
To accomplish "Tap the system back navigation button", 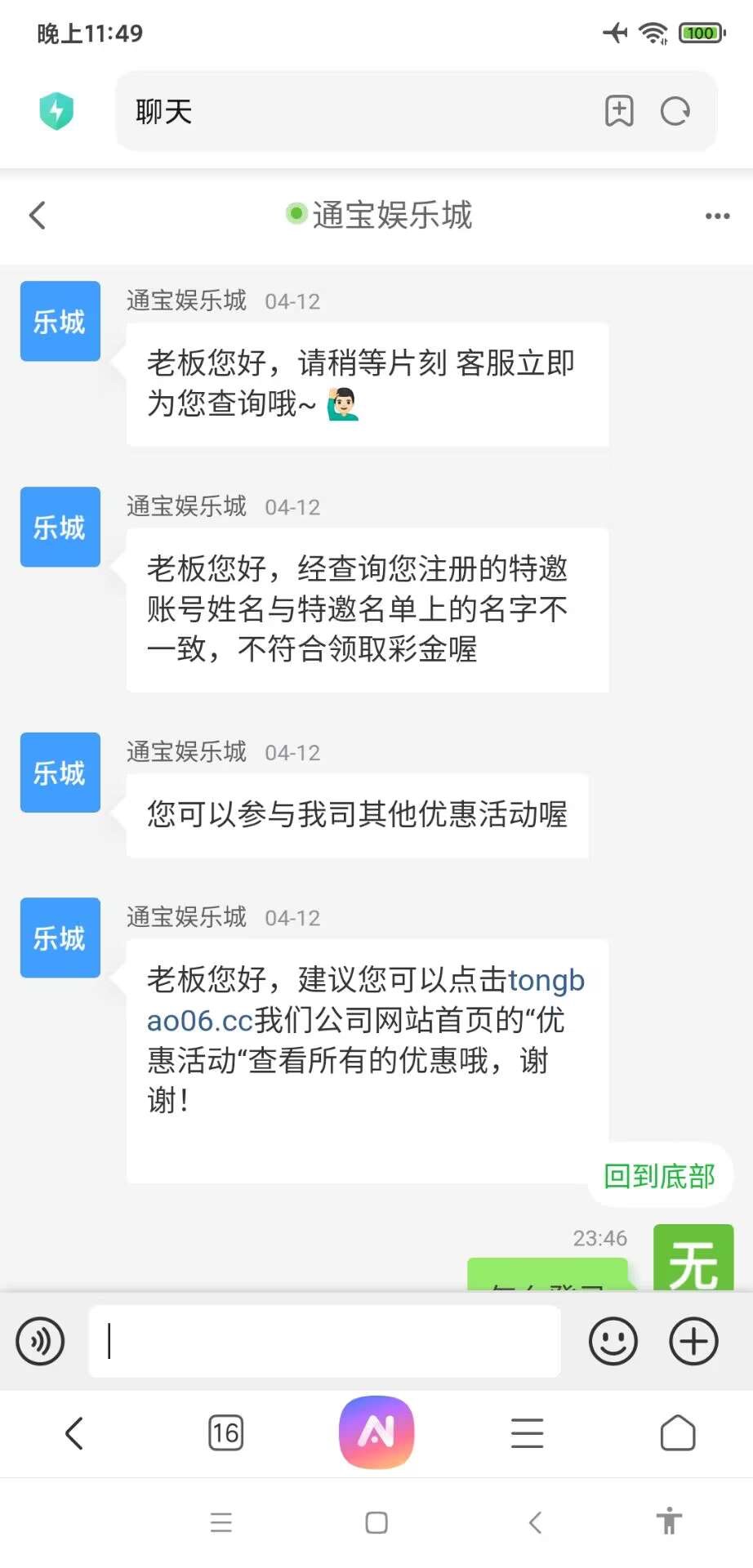I will point(536,1522).
